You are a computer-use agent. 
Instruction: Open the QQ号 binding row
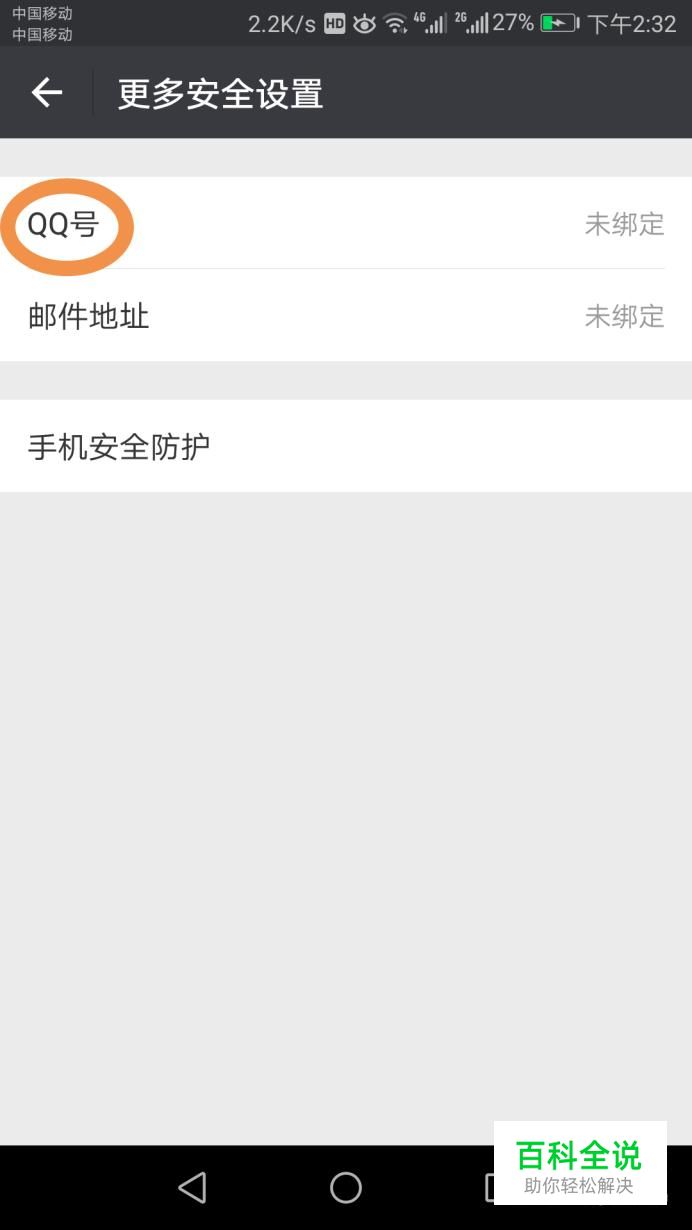(x=345, y=224)
